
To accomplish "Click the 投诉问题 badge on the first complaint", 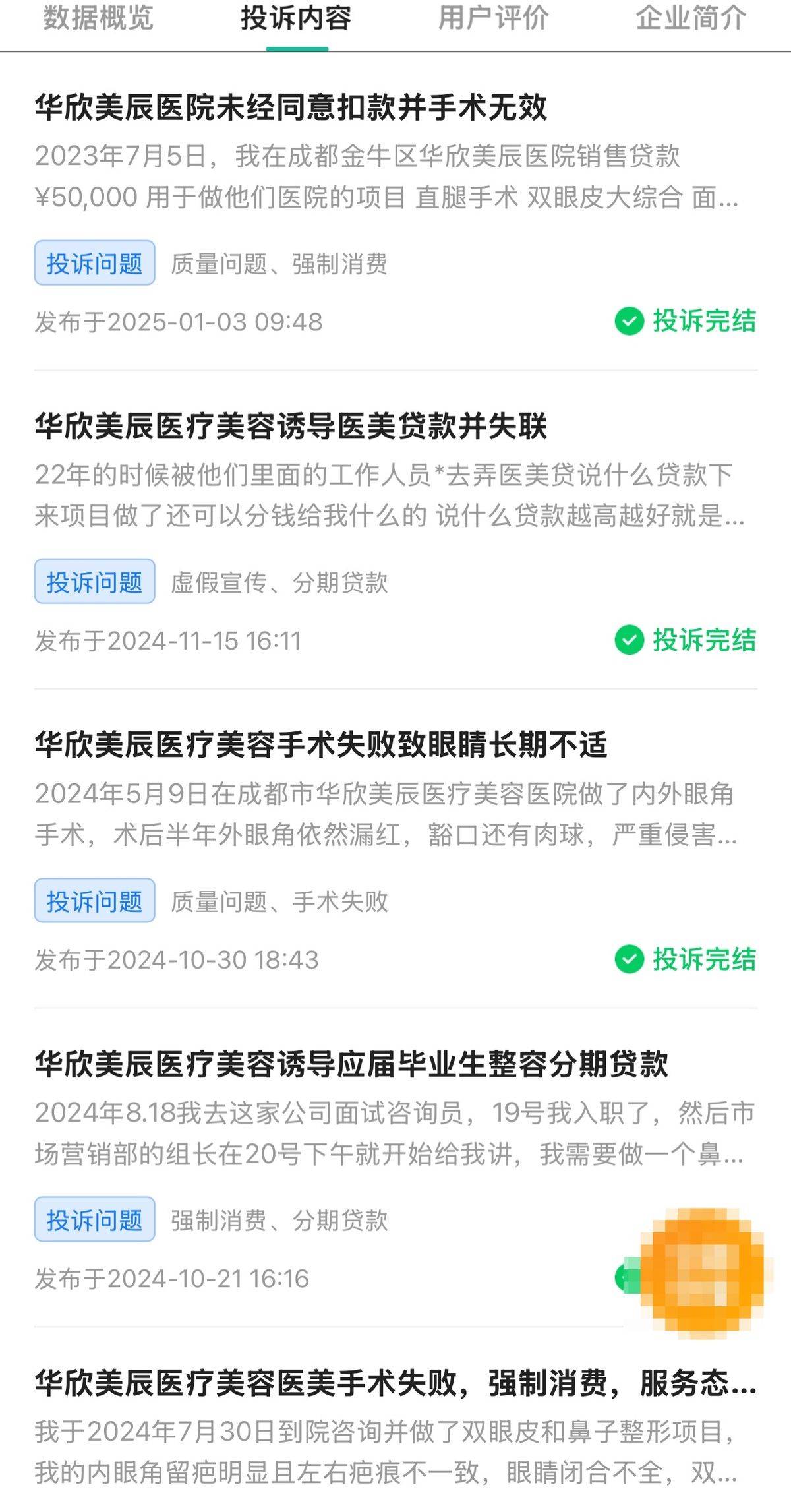I will (96, 263).
